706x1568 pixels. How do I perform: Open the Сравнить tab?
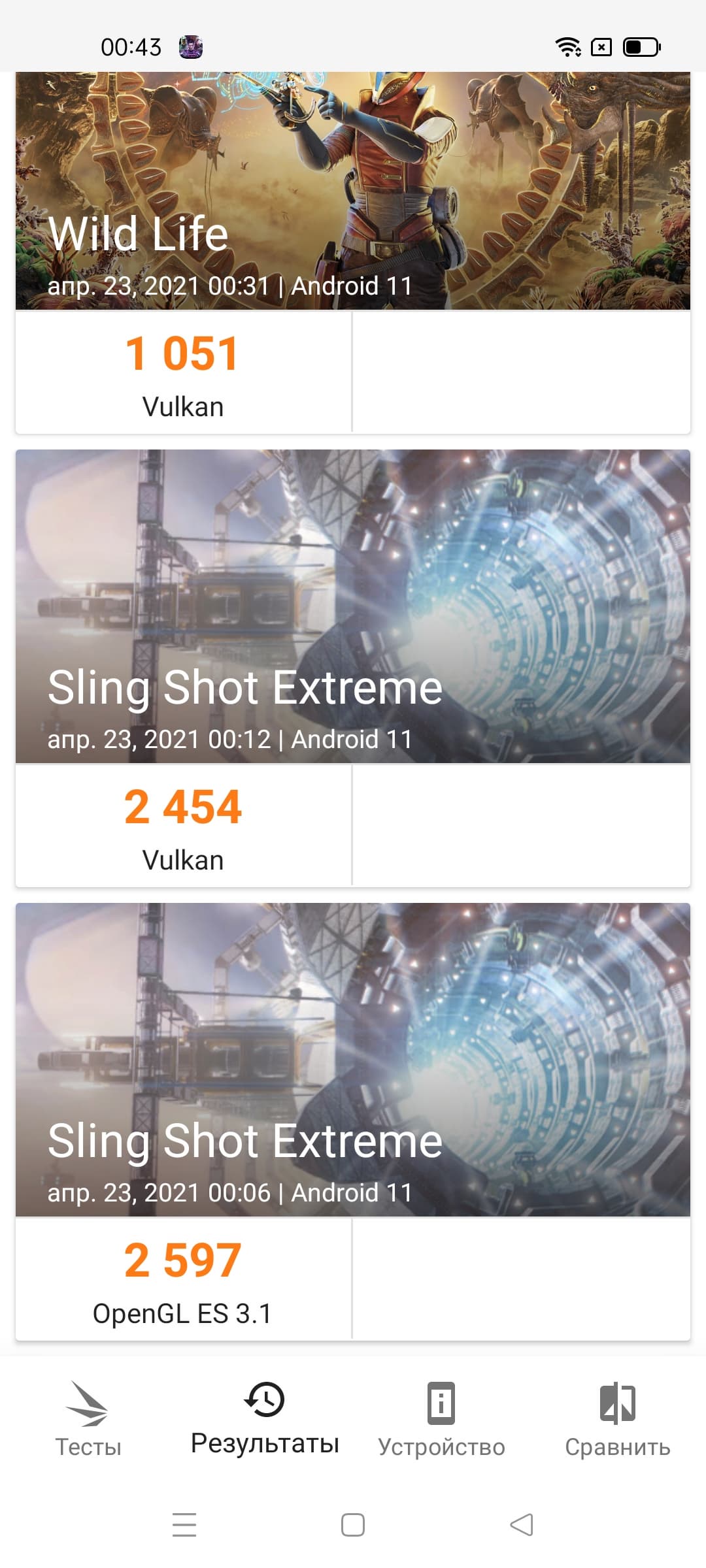pos(618,1418)
